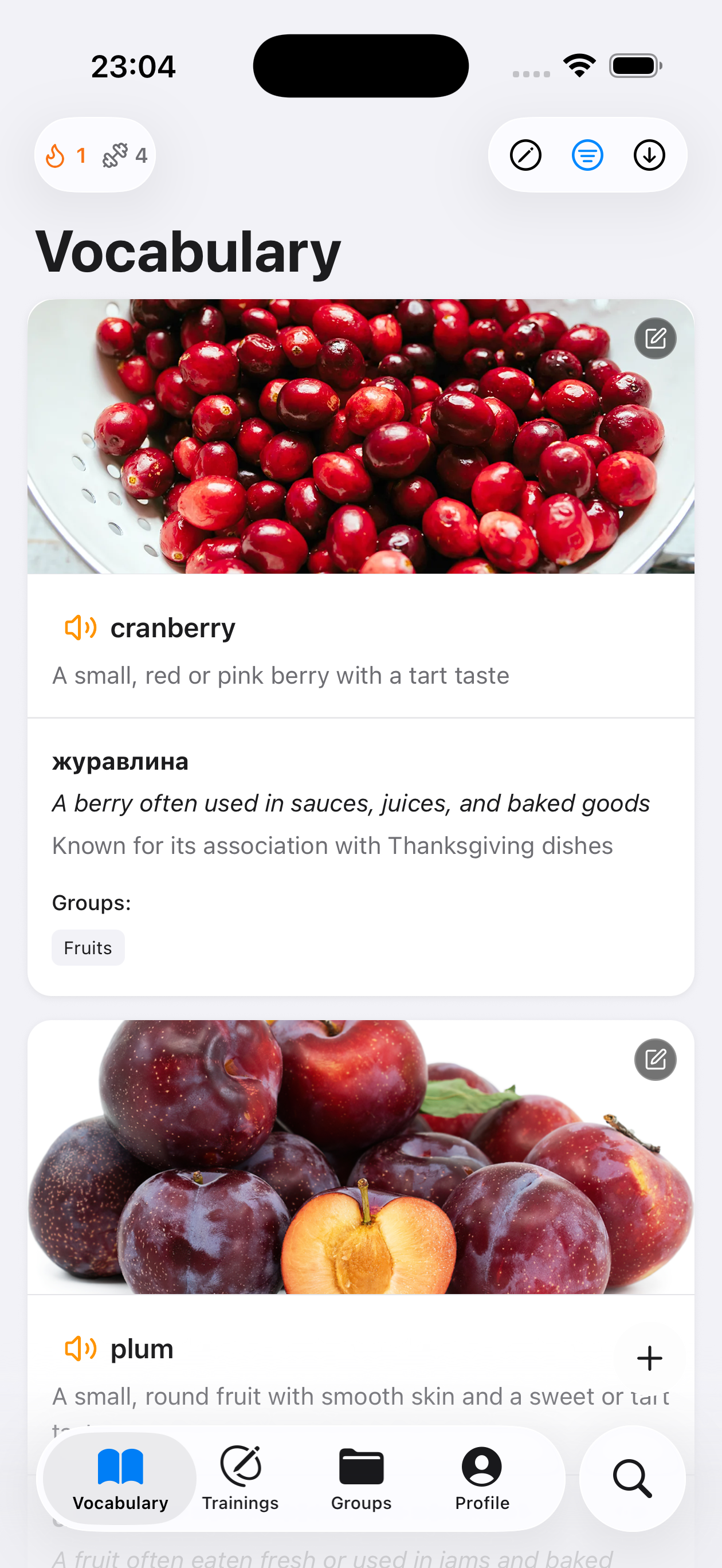Tap the pencil-slash icon in the toolbar
722x1568 pixels.
tap(525, 155)
